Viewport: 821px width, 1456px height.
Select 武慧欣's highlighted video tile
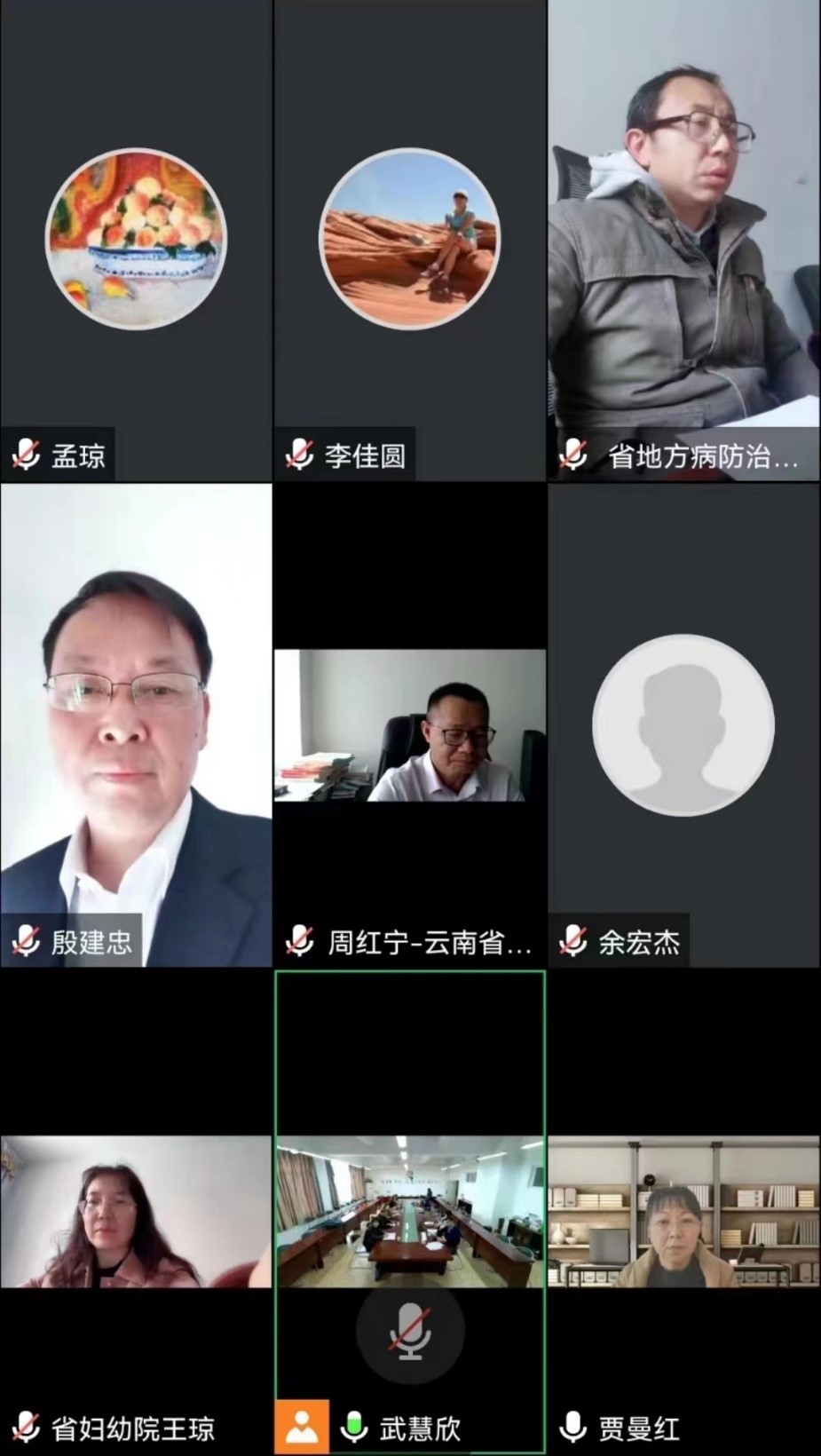[409, 1212]
